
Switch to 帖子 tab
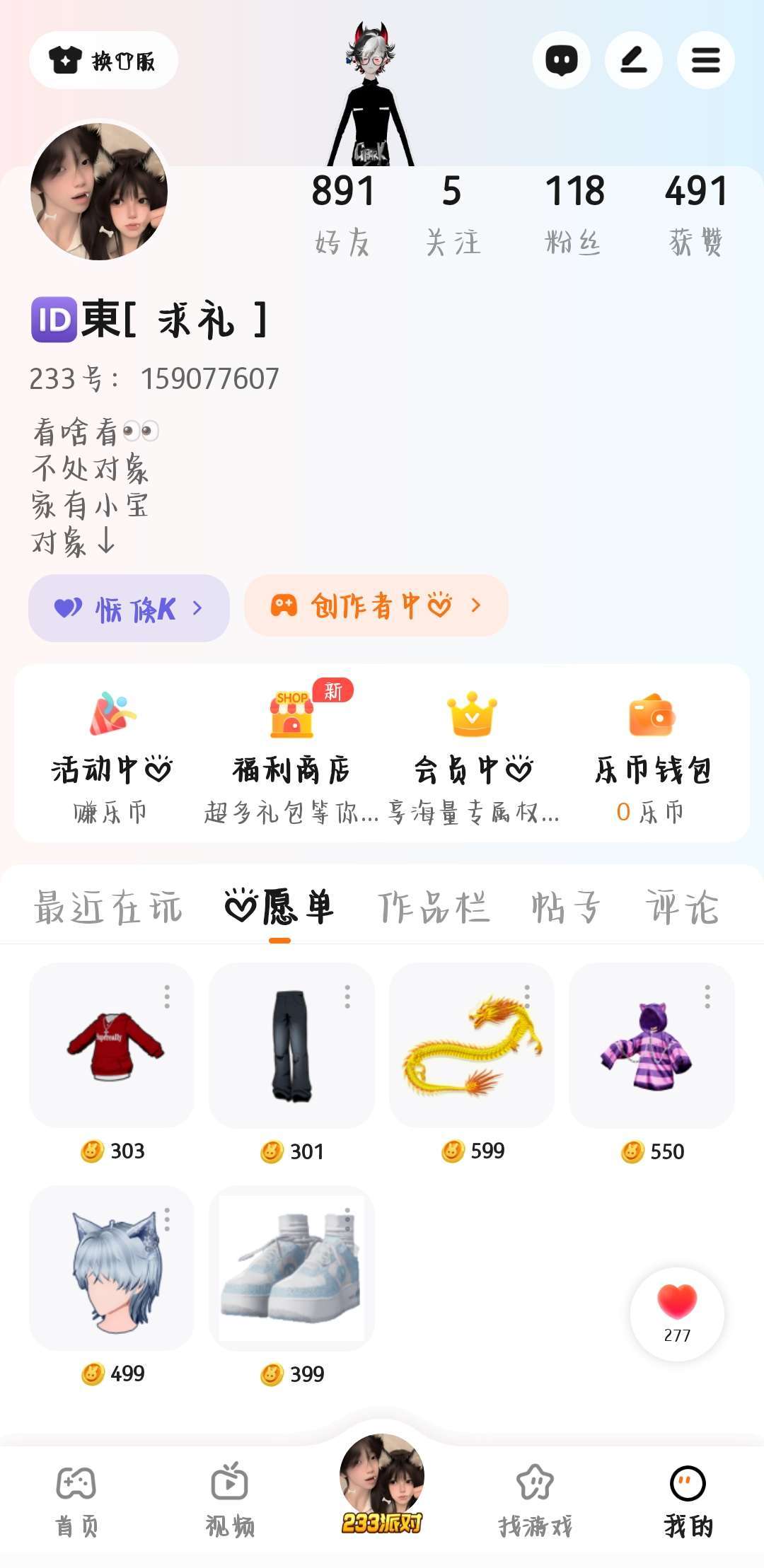566,907
